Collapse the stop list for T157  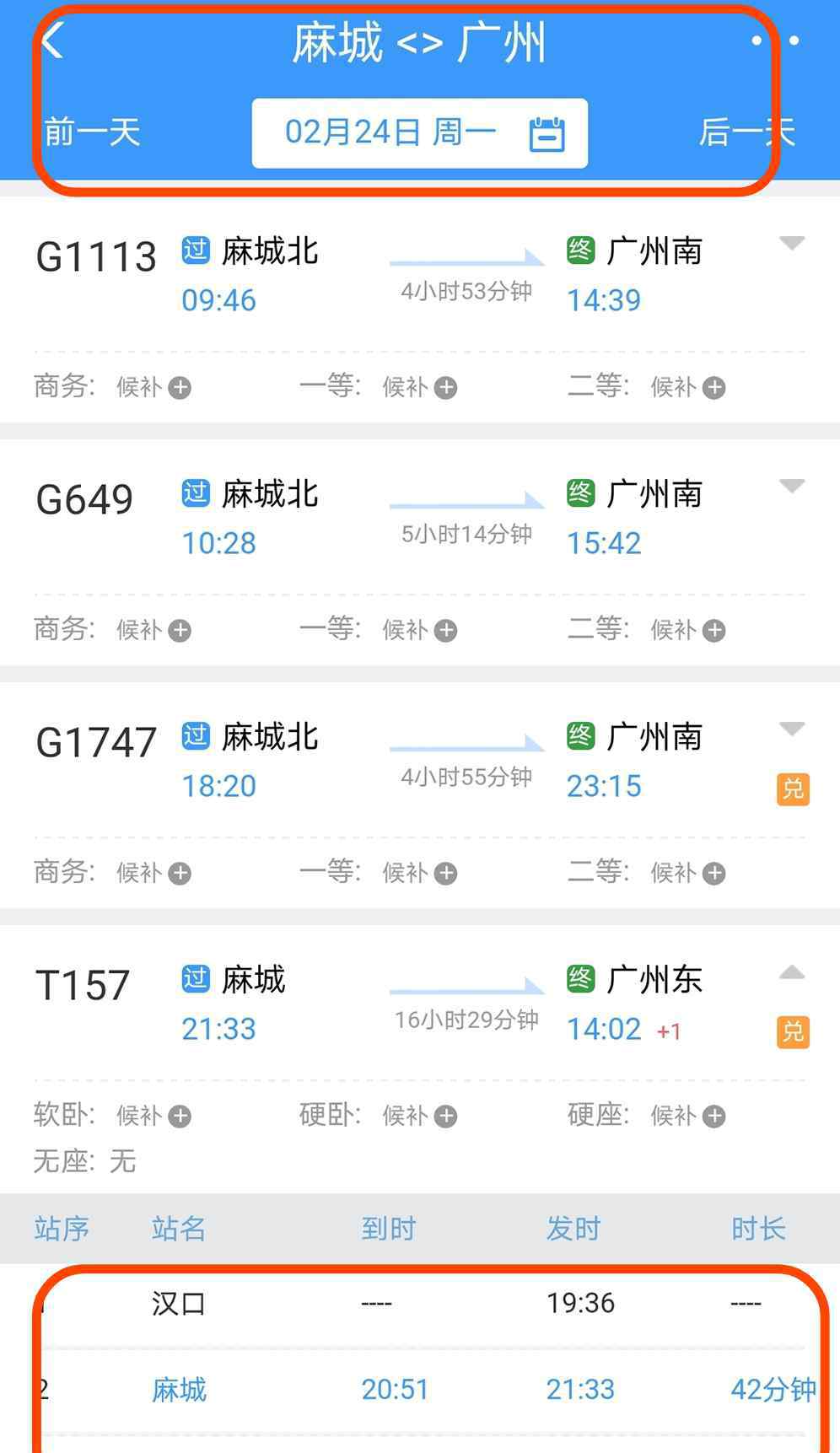coord(792,972)
